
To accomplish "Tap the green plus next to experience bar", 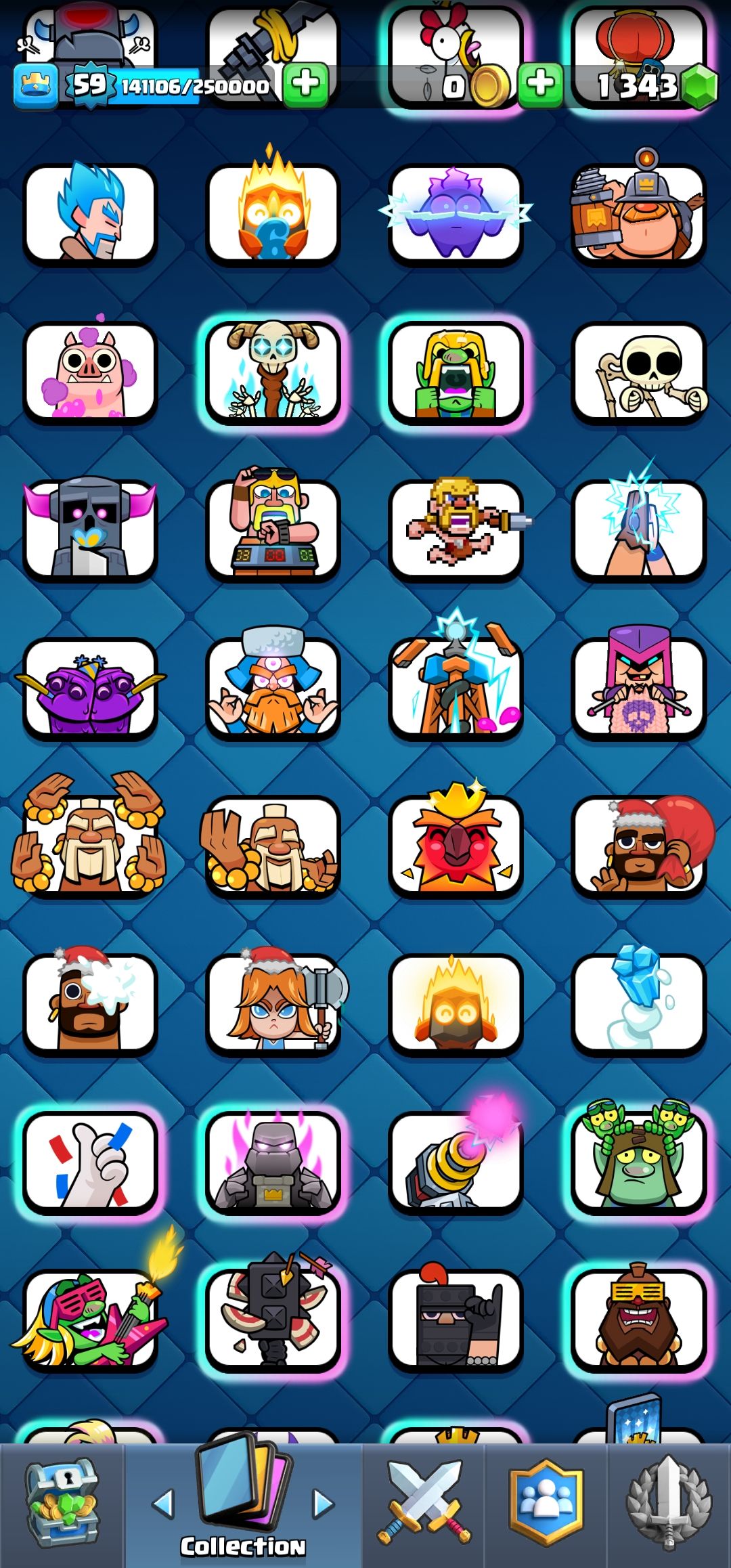I will 306,85.
